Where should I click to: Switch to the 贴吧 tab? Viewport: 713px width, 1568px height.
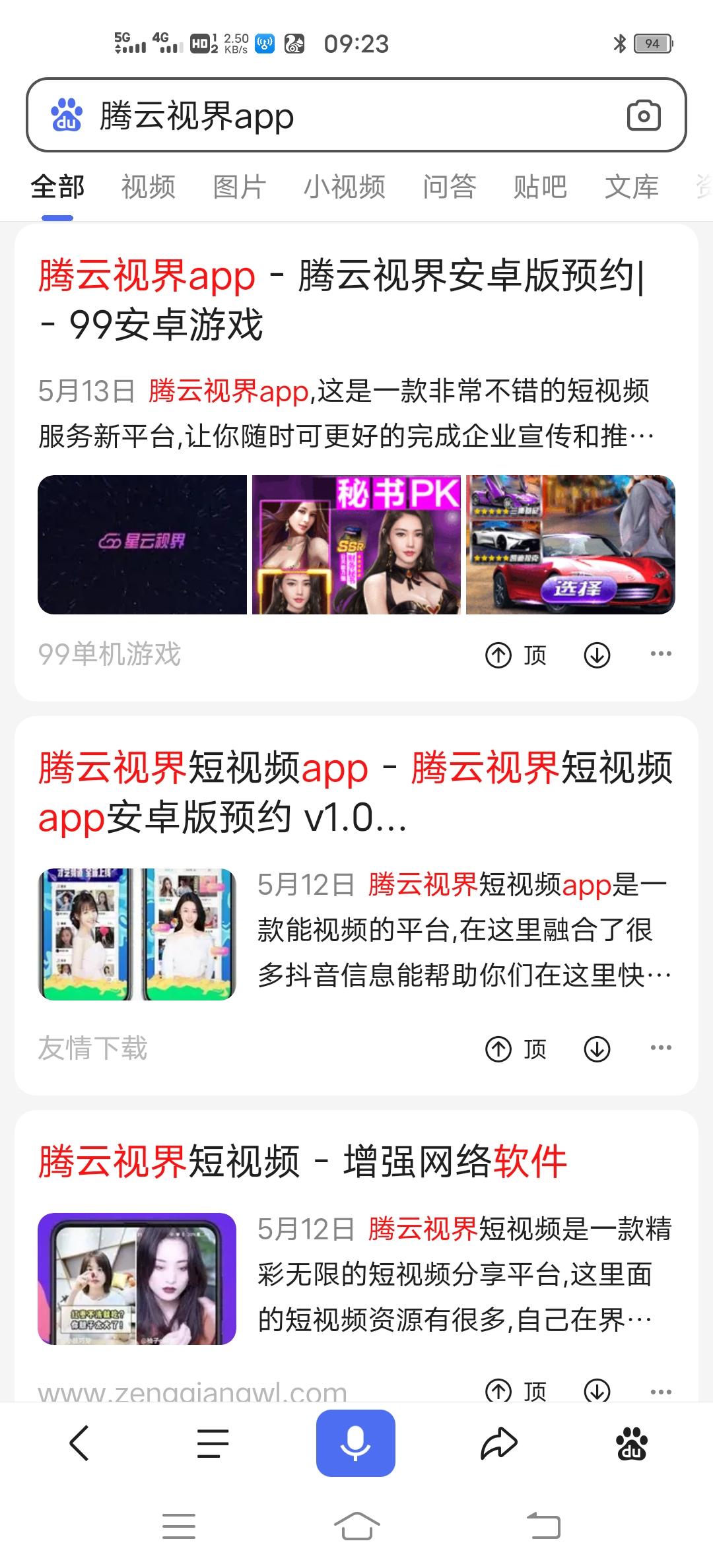click(539, 187)
